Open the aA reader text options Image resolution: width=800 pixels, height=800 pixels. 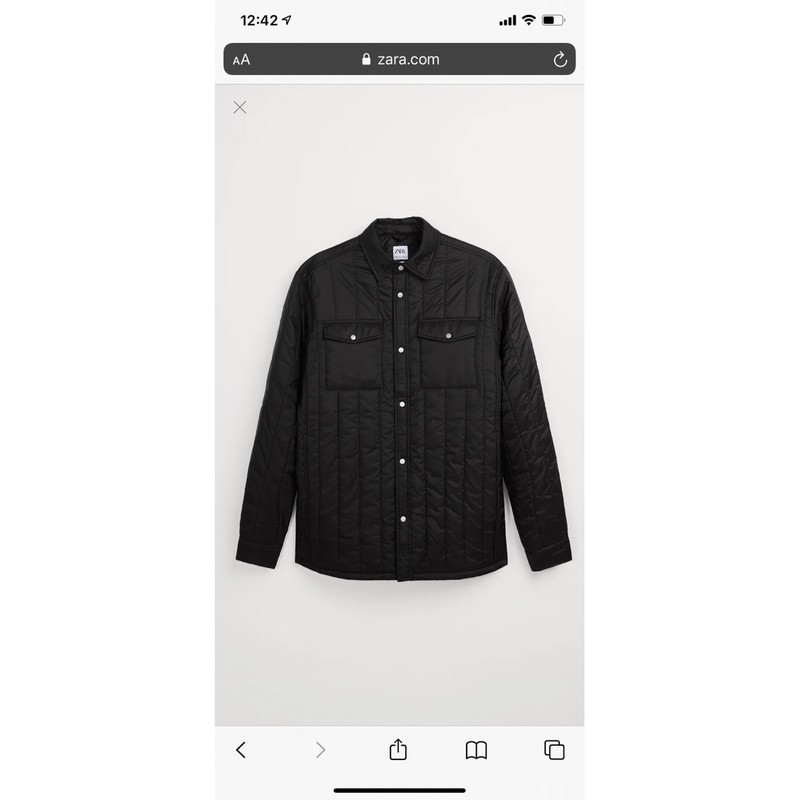point(241,59)
